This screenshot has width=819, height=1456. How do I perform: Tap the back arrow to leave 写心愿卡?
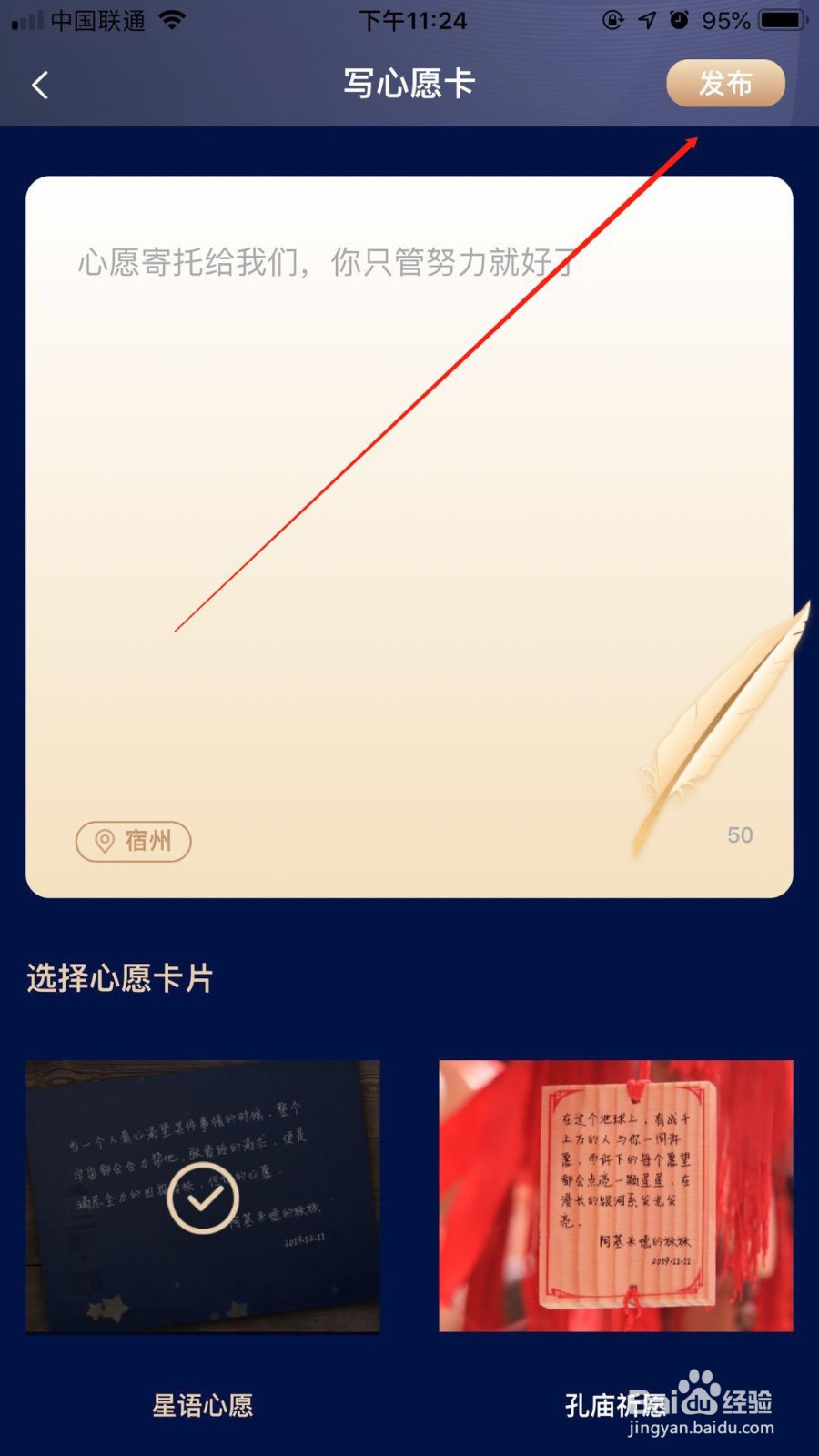point(41,84)
